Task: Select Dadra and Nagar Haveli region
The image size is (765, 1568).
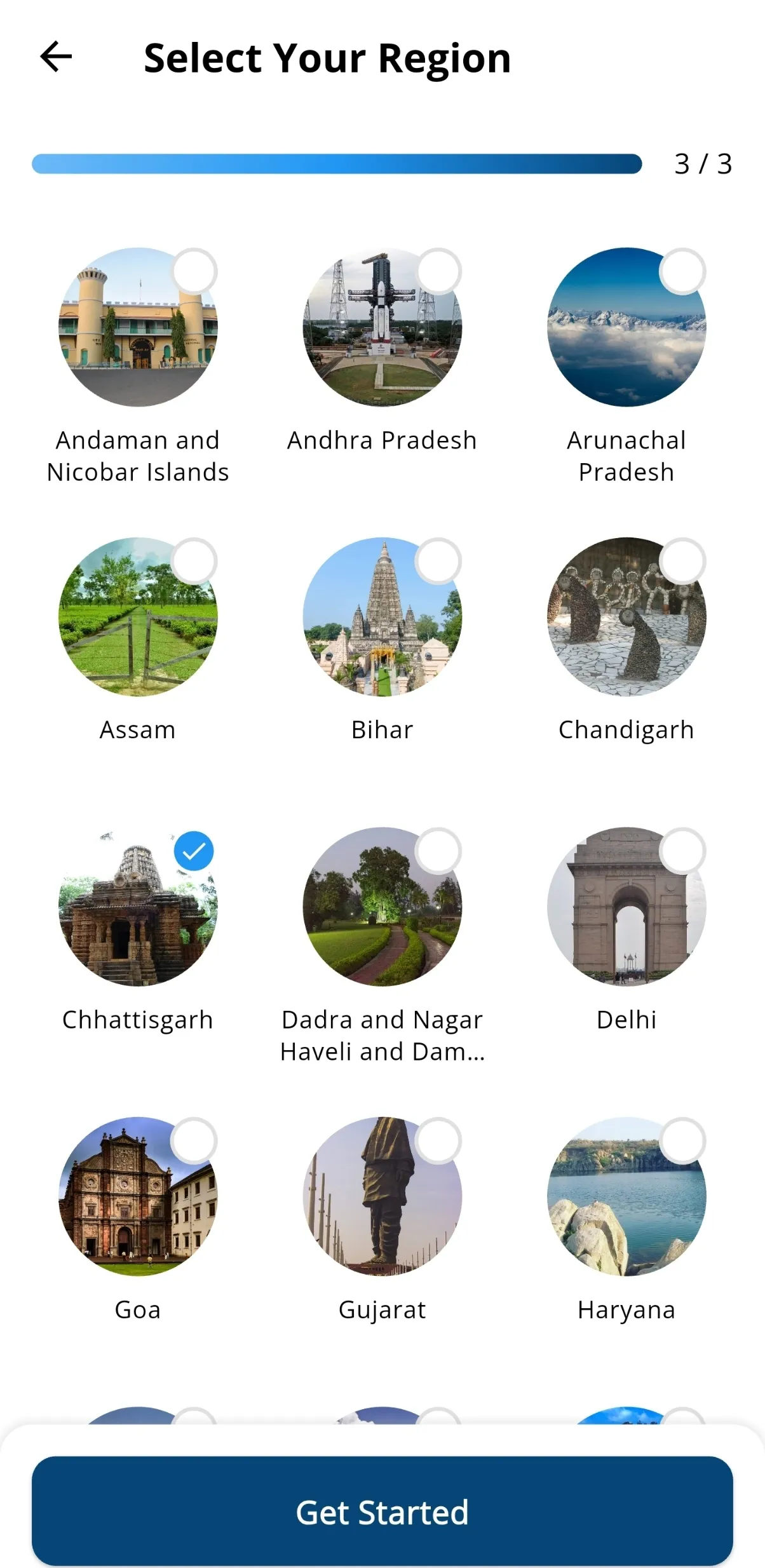Action: pos(382,907)
